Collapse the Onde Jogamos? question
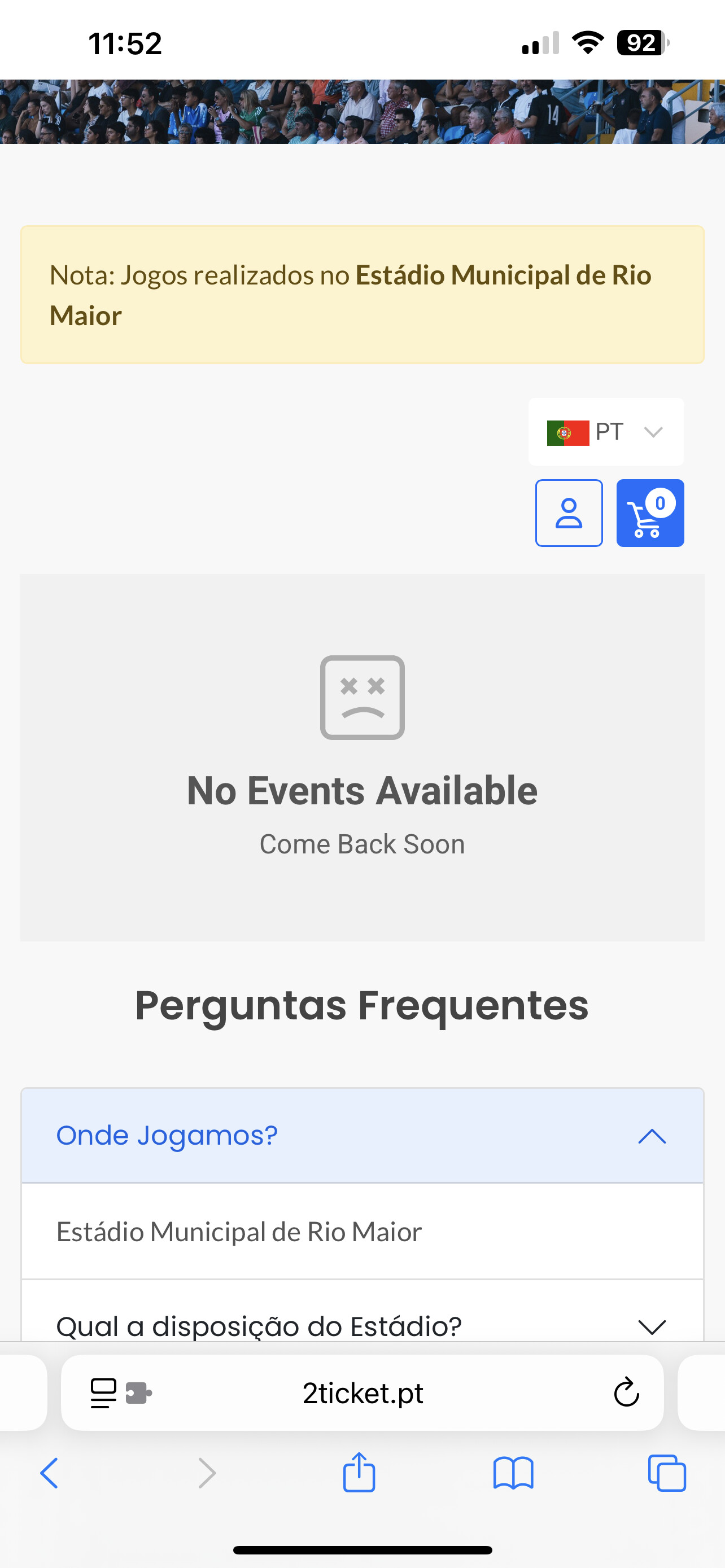This screenshot has height=1568, width=725. pyautogui.click(x=362, y=1136)
